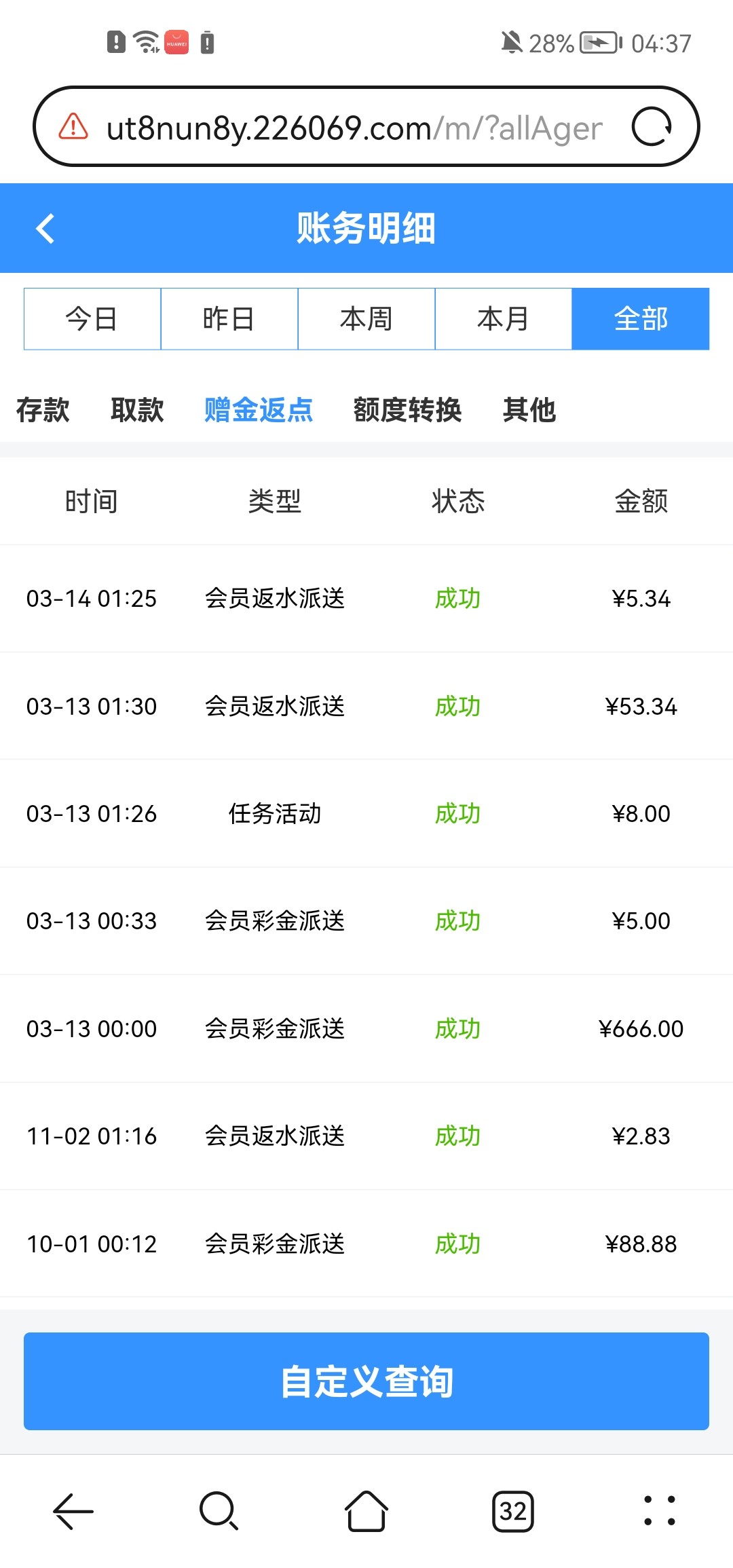
Task: Select the 今日 time filter
Action: (x=92, y=319)
